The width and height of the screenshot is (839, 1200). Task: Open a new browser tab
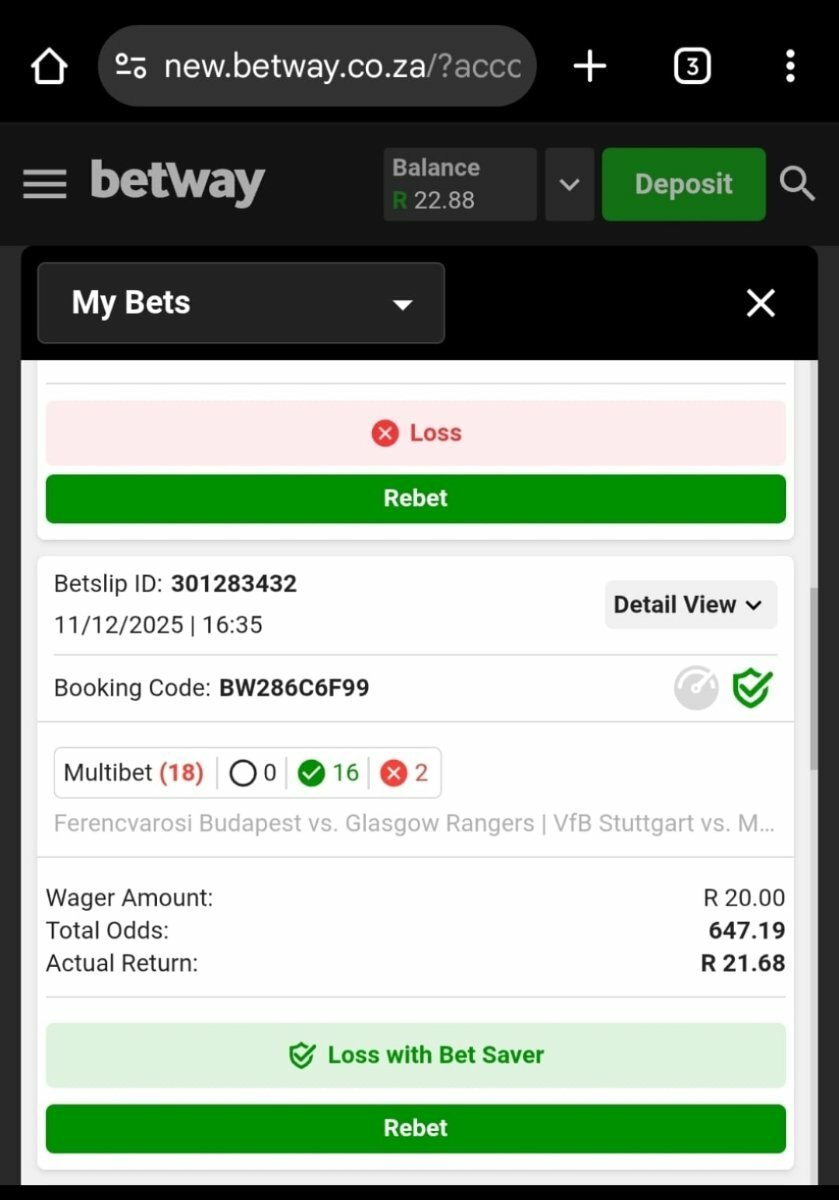(590, 67)
